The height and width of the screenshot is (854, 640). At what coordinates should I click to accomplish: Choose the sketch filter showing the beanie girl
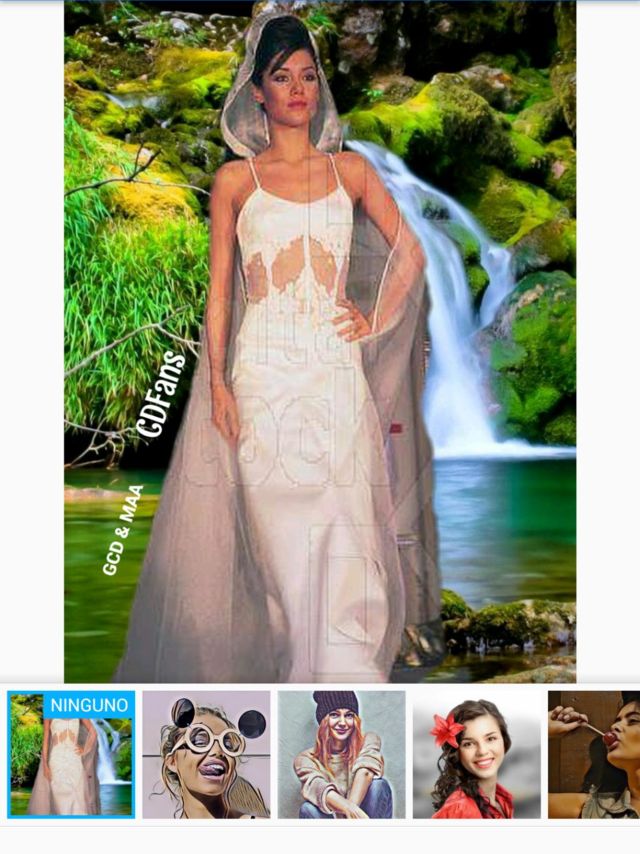point(341,755)
